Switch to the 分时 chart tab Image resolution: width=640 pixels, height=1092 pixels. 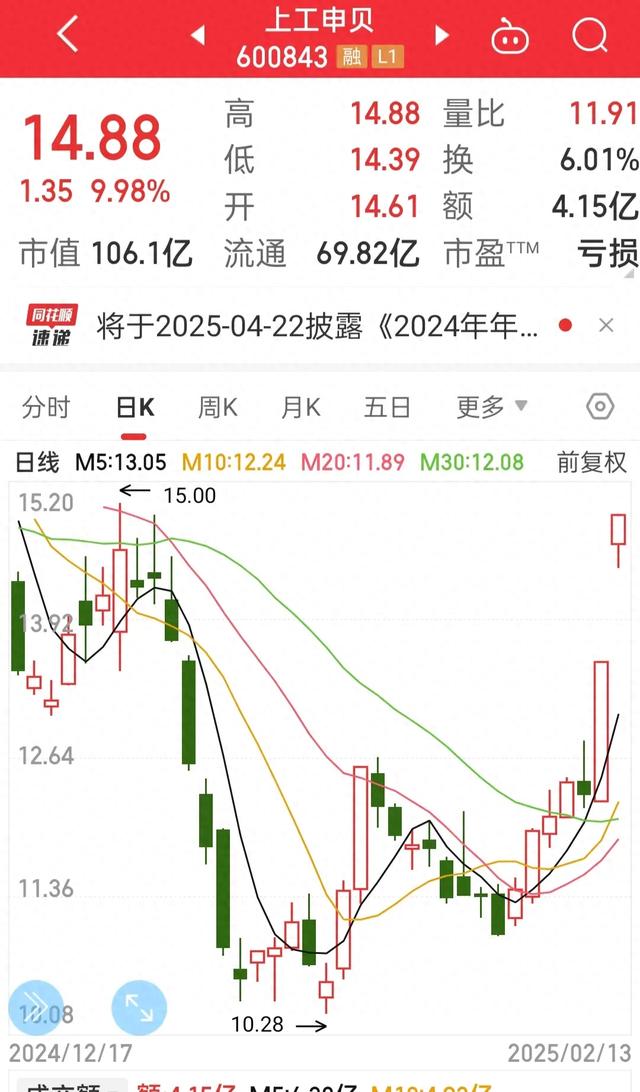[x=46, y=407]
